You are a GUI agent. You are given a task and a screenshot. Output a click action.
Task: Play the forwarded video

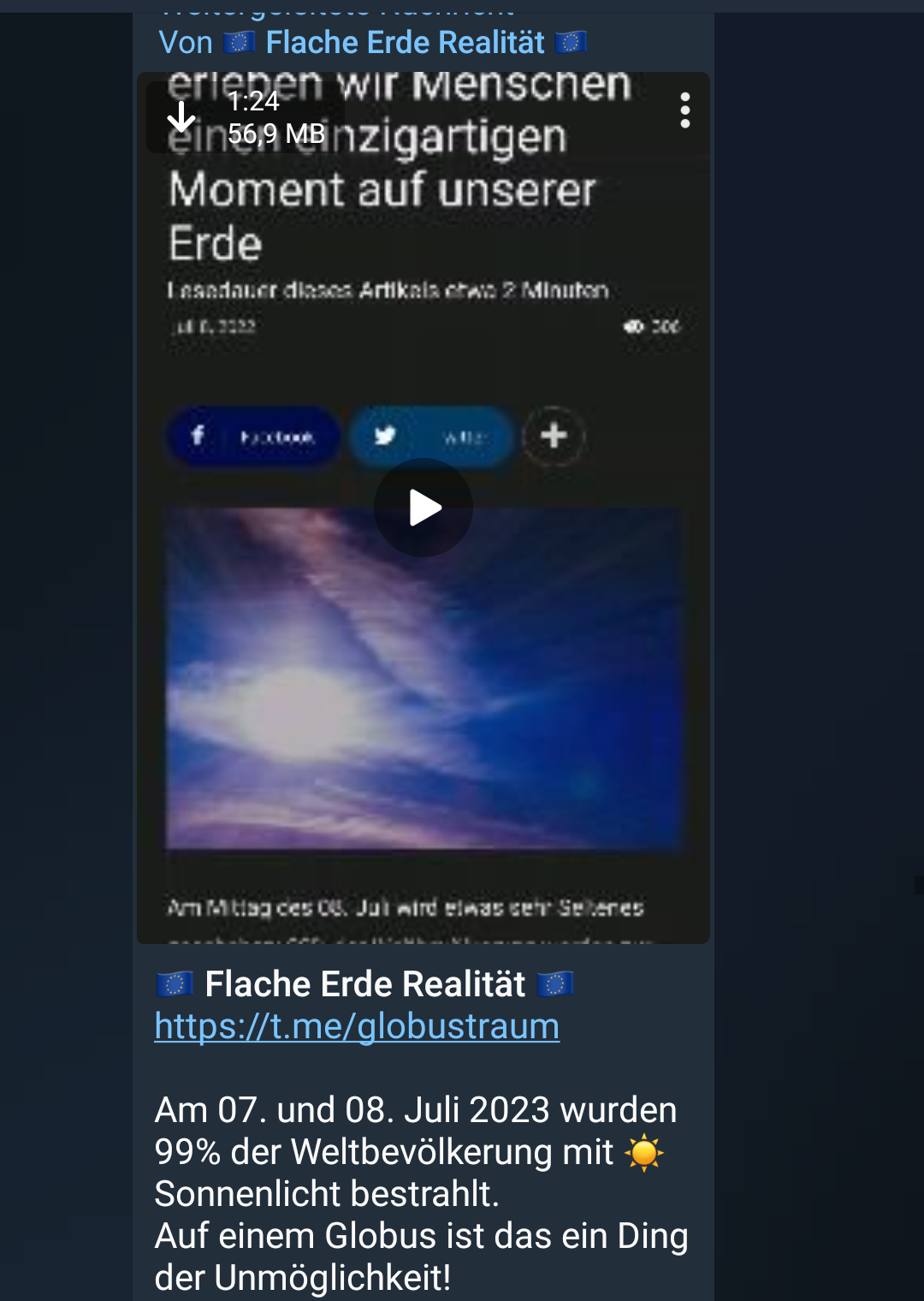pos(423,508)
